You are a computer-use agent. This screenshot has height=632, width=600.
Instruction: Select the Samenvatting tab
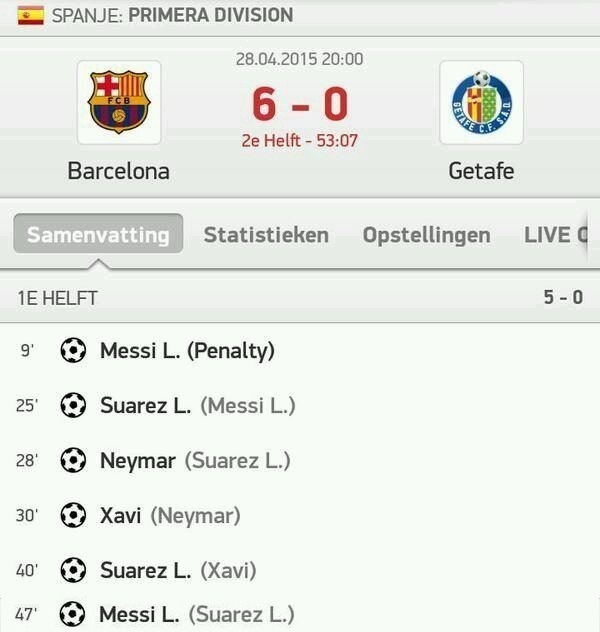pos(98,235)
